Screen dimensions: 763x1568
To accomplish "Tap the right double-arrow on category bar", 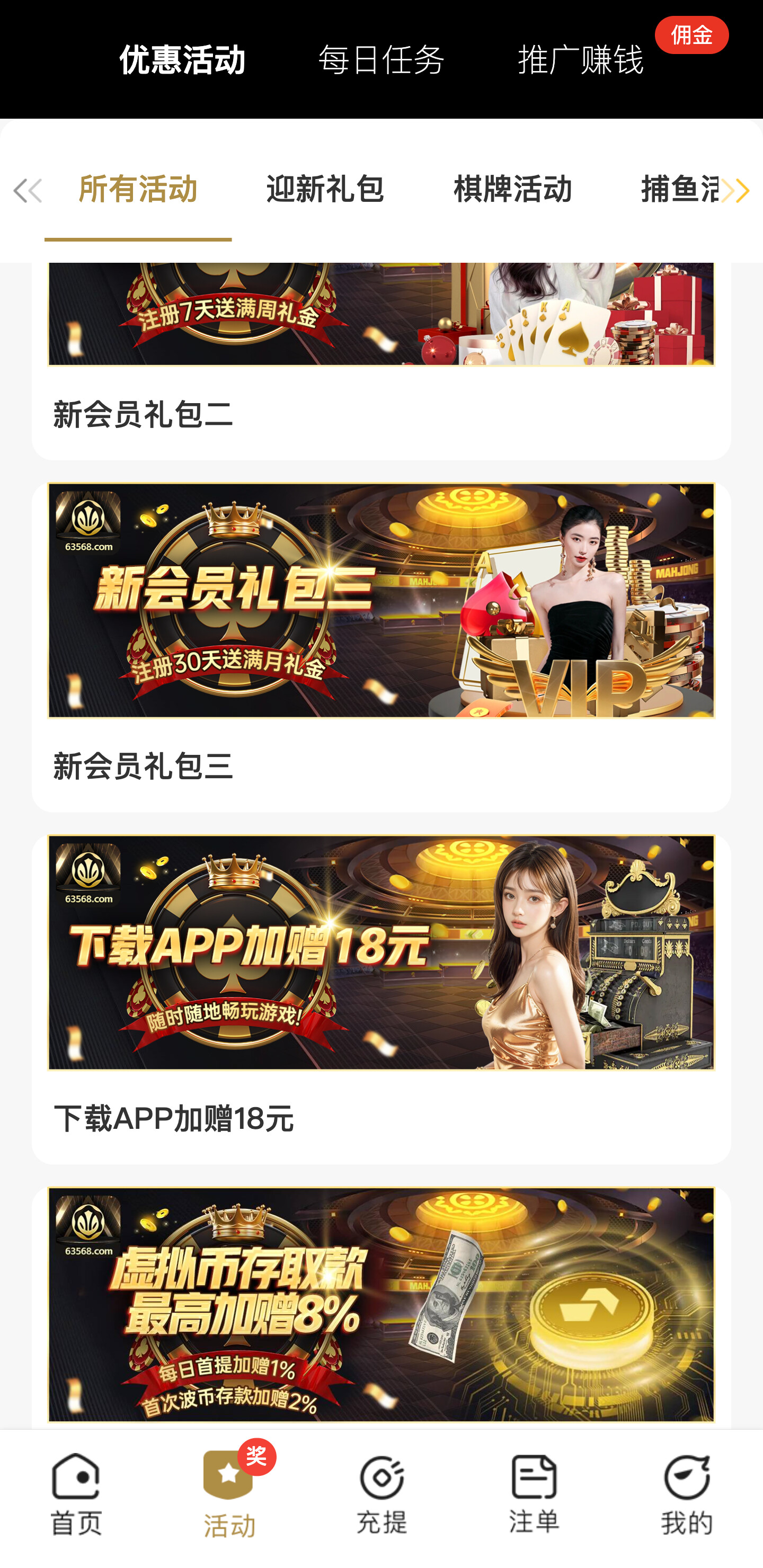I will click(x=735, y=191).
